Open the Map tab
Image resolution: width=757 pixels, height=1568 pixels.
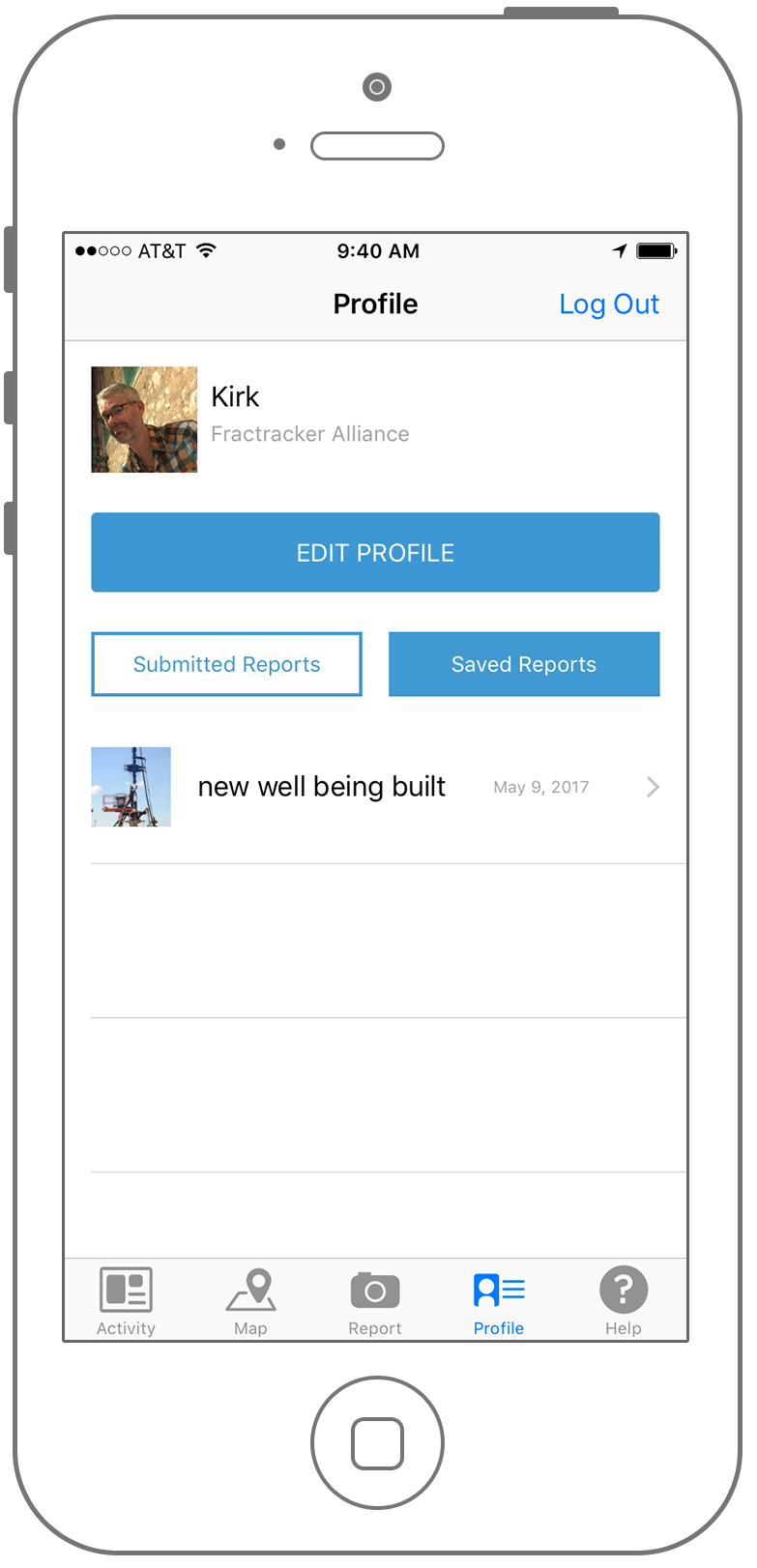point(250,1301)
